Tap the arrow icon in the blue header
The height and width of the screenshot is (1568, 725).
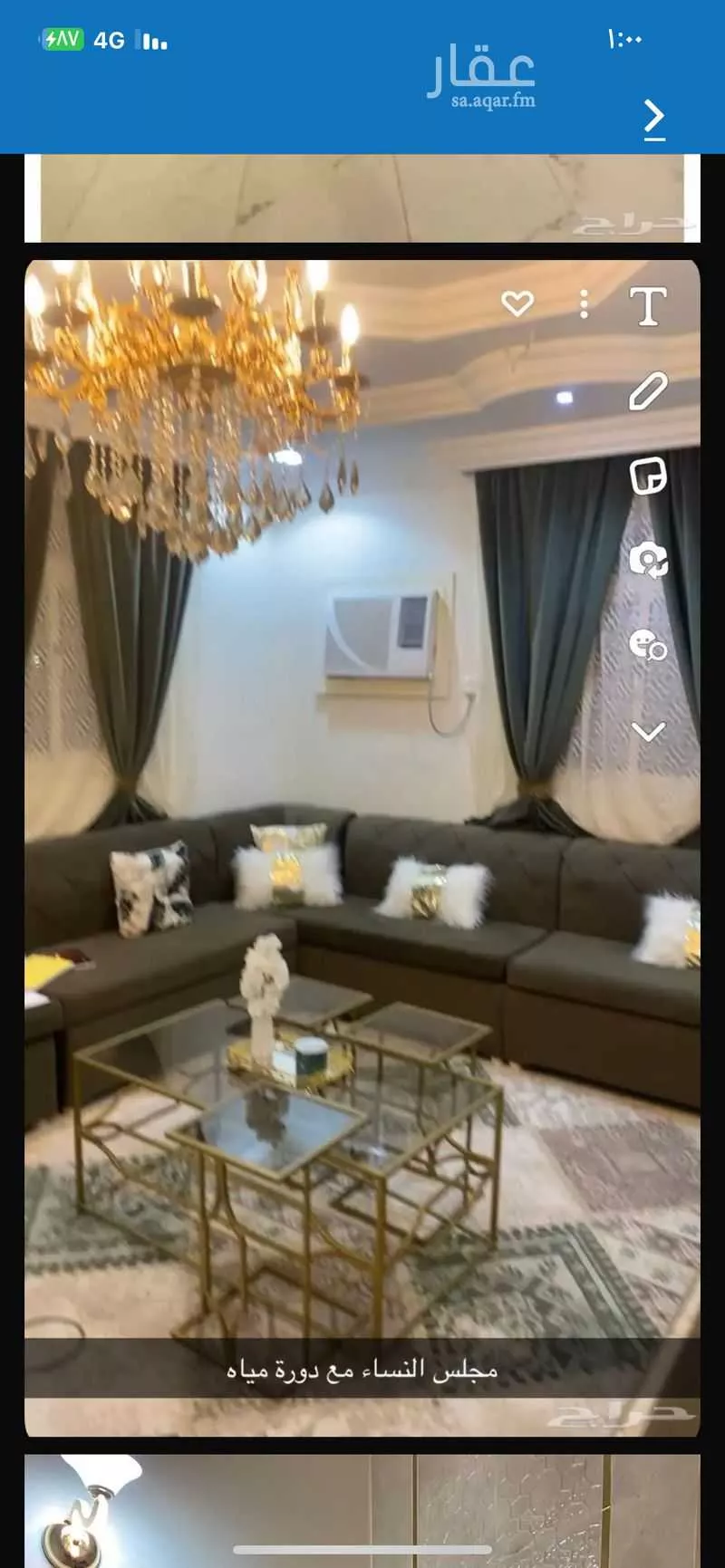pos(653,118)
